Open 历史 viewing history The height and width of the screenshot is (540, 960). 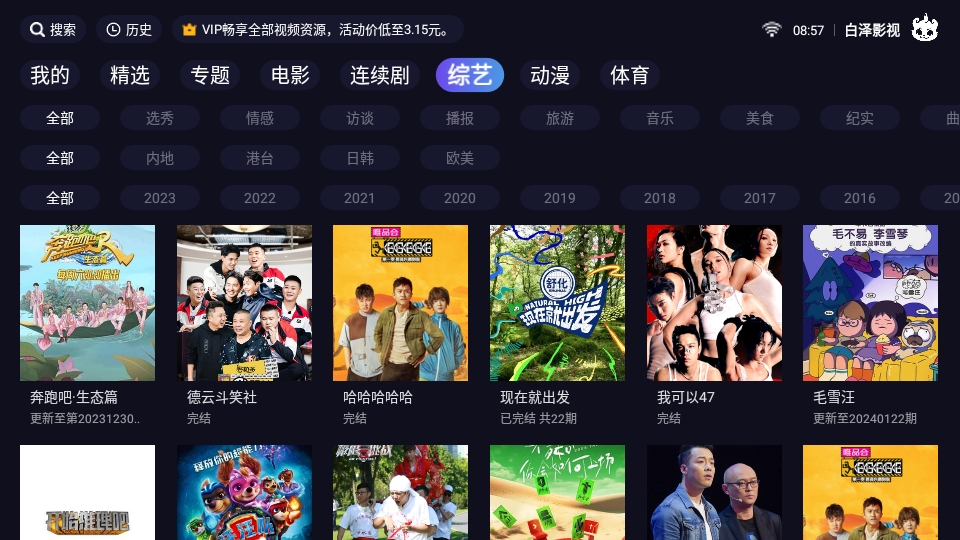coord(129,30)
